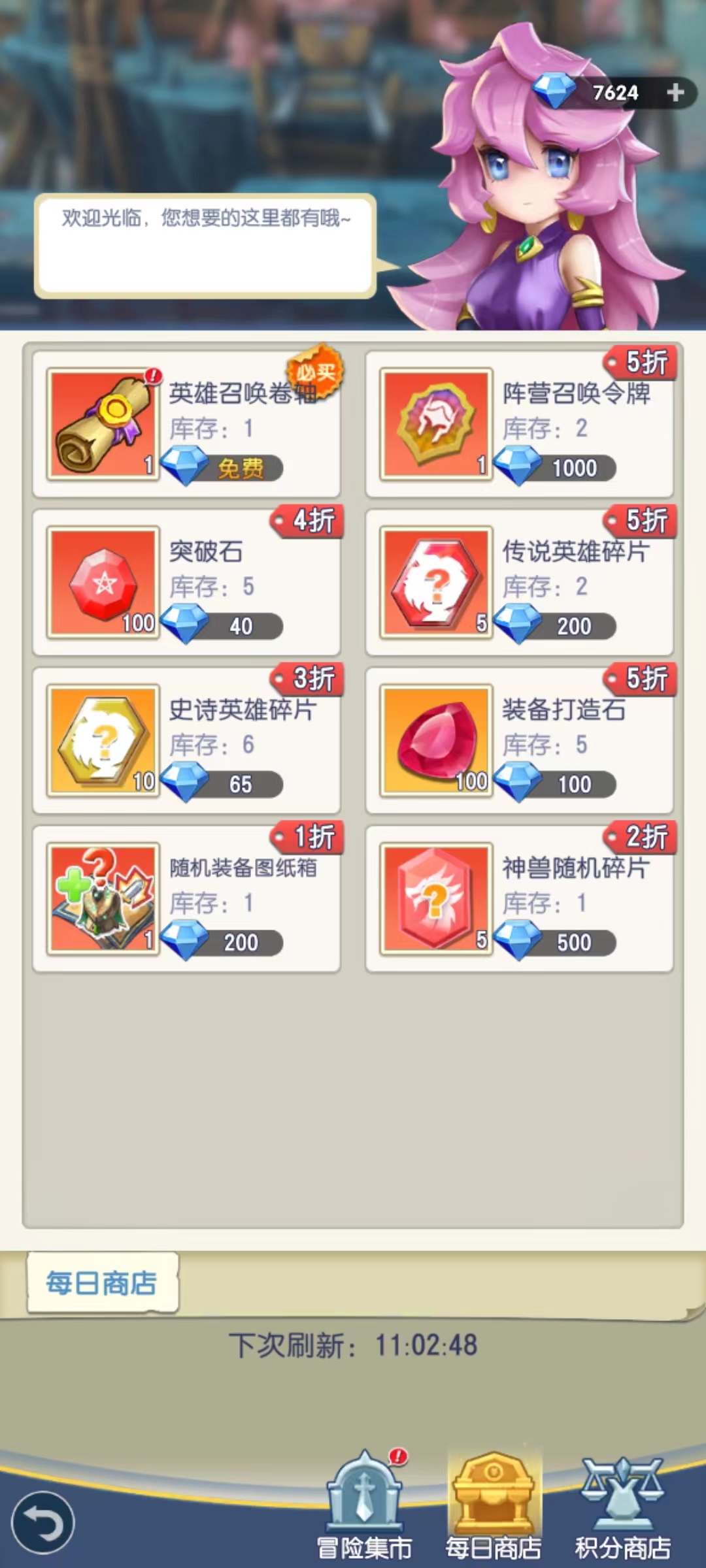
Task: Choose the 史诗英雄碎片 item
Action: coord(186,741)
